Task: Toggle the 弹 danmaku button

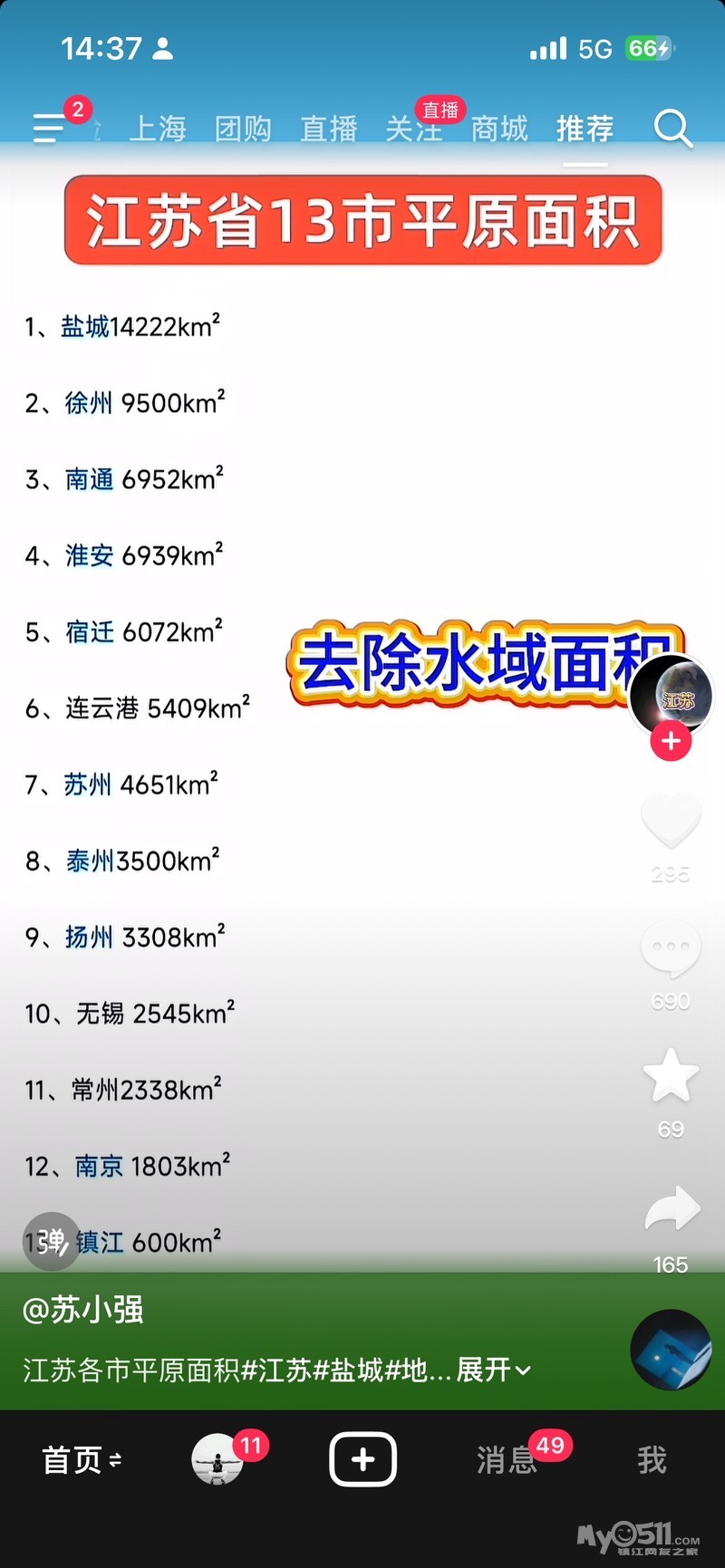Action: [x=52, y=1240]
